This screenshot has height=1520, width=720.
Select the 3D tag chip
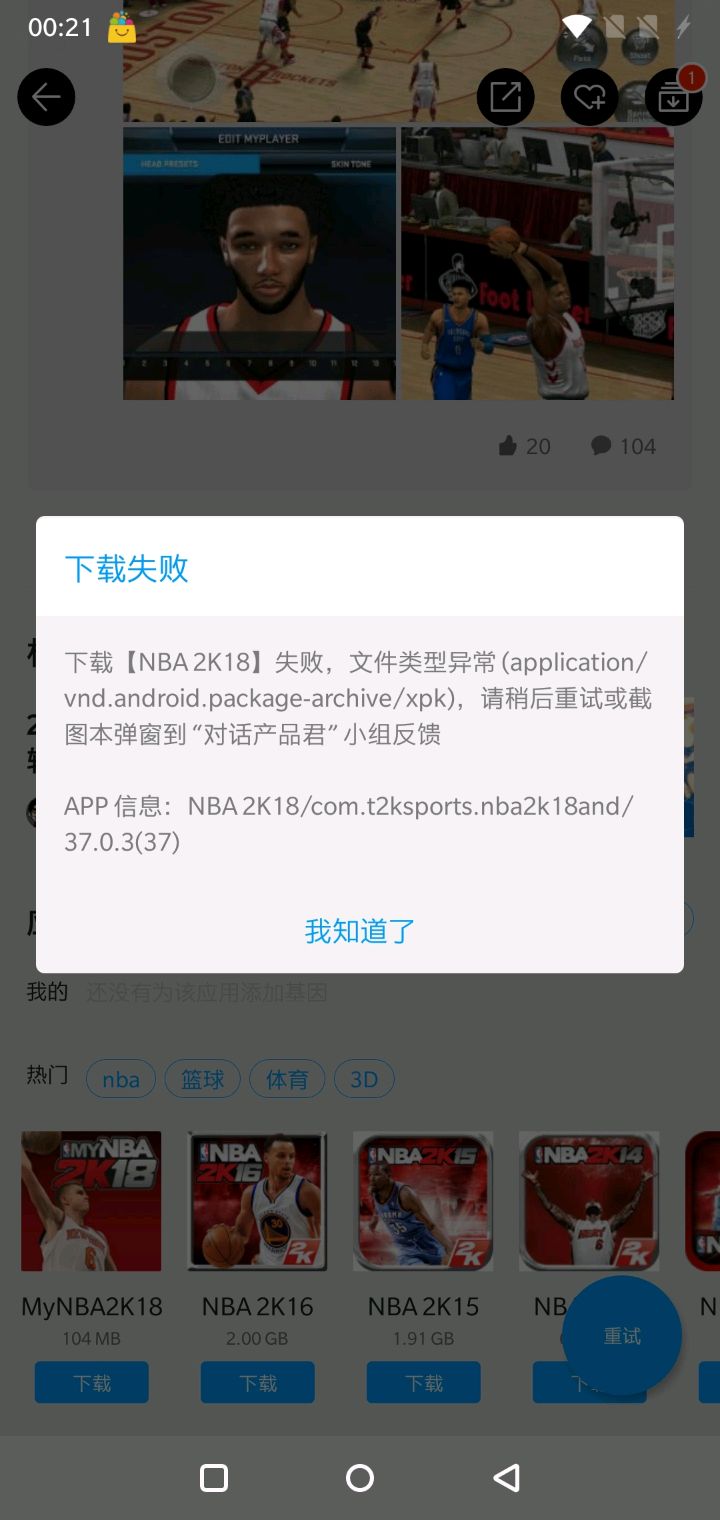tap(364, 1080)
